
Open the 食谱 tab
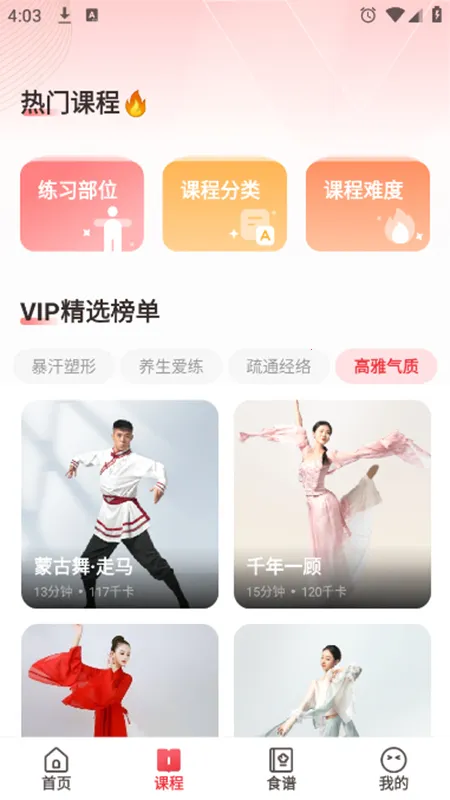pyautogui.click(x=281, y=769)
